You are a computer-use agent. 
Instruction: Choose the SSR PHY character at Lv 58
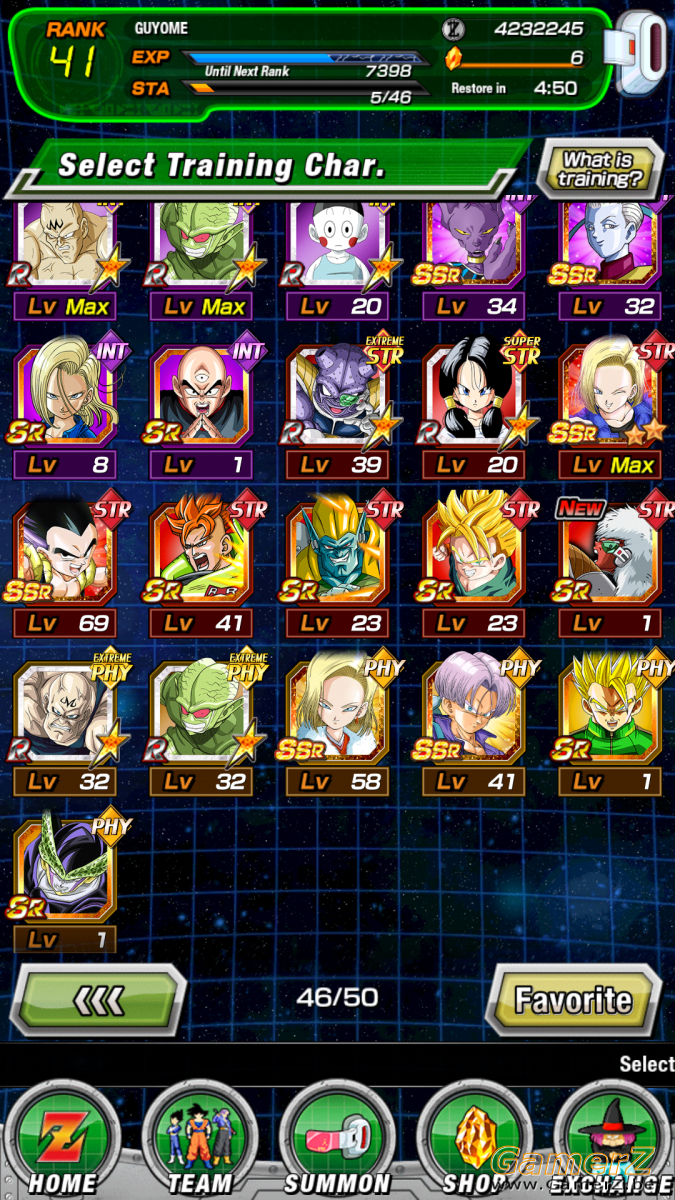[337, 725]
